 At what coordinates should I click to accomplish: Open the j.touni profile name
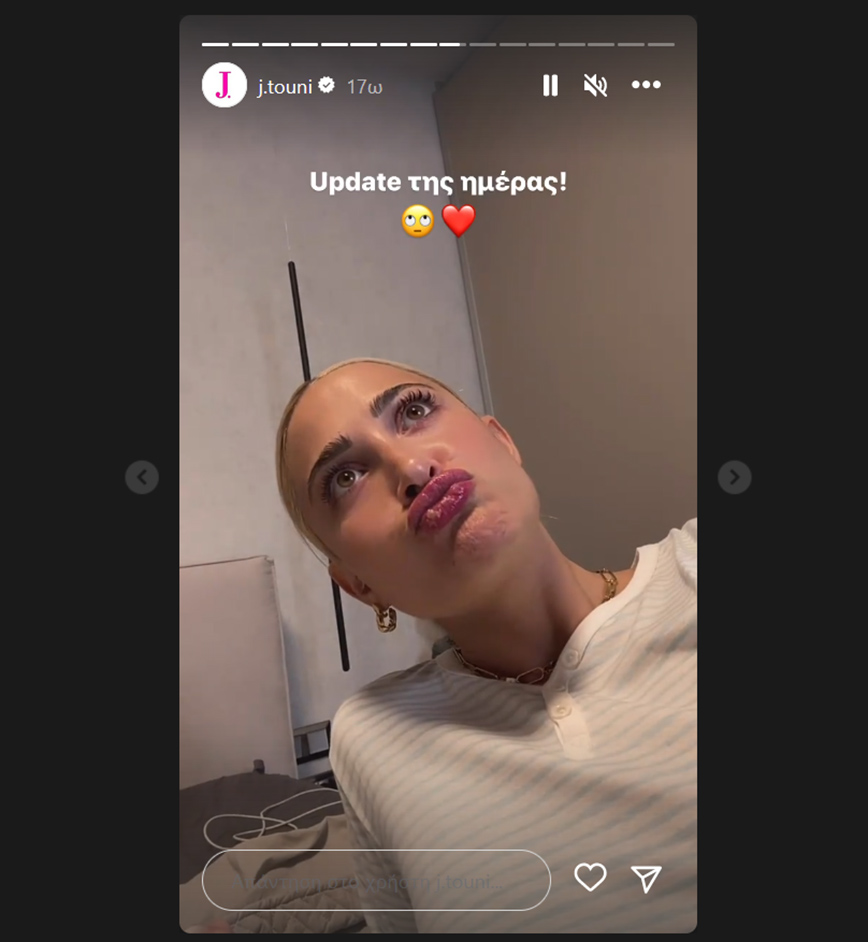click(x=285, y=87)
